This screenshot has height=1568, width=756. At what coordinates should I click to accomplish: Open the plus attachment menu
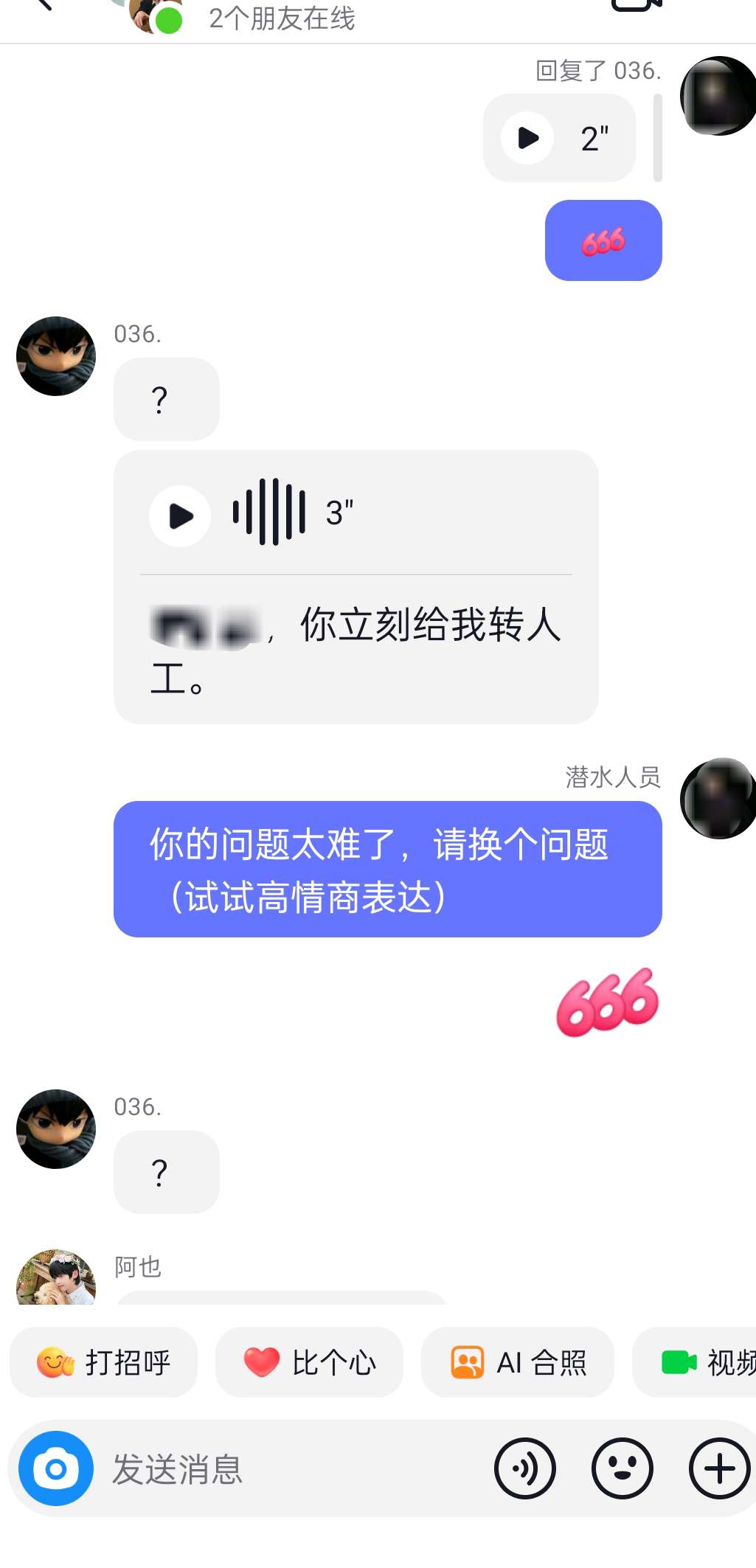click(719, 1468)
